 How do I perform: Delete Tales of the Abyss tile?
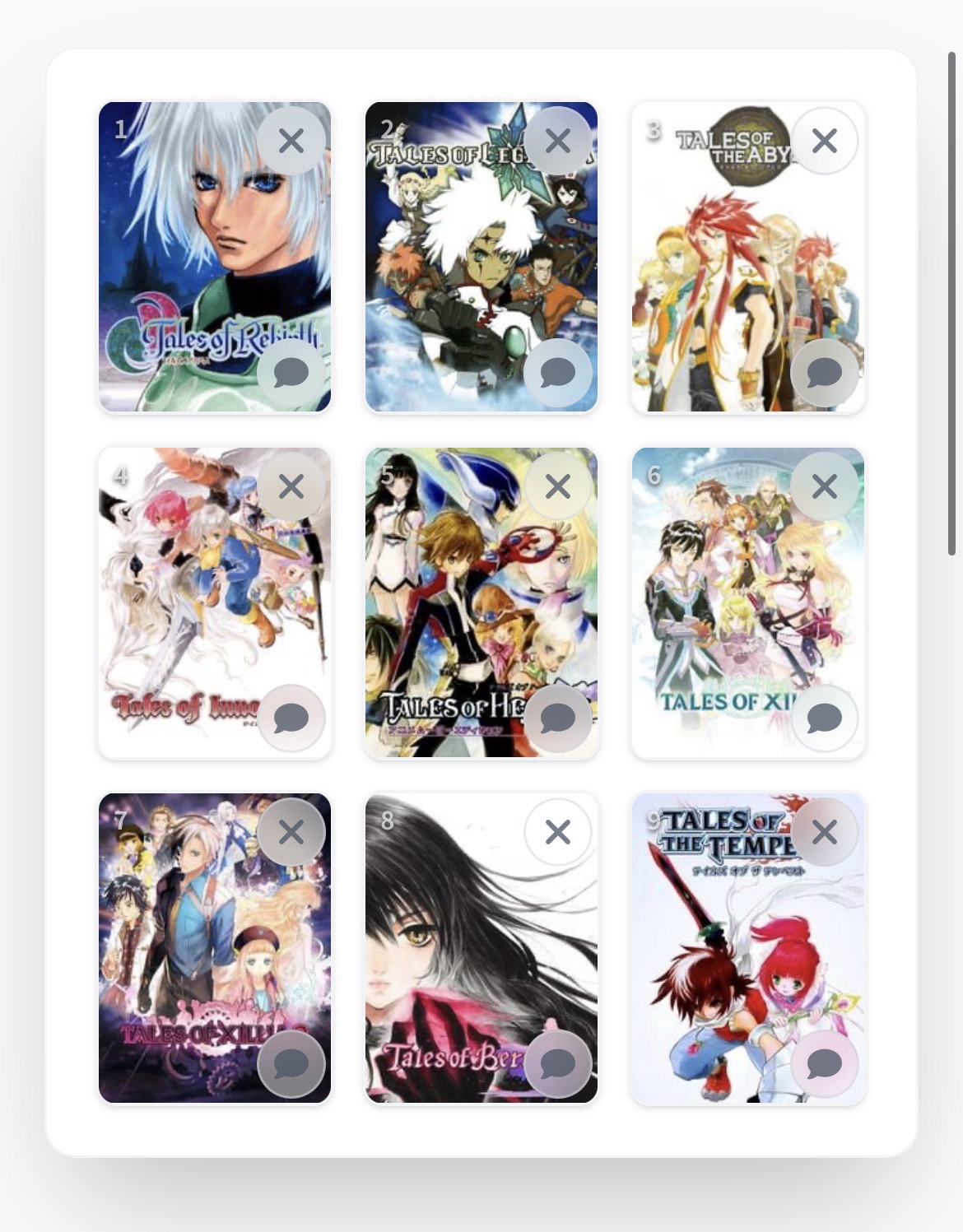click(x=825, y=141)
